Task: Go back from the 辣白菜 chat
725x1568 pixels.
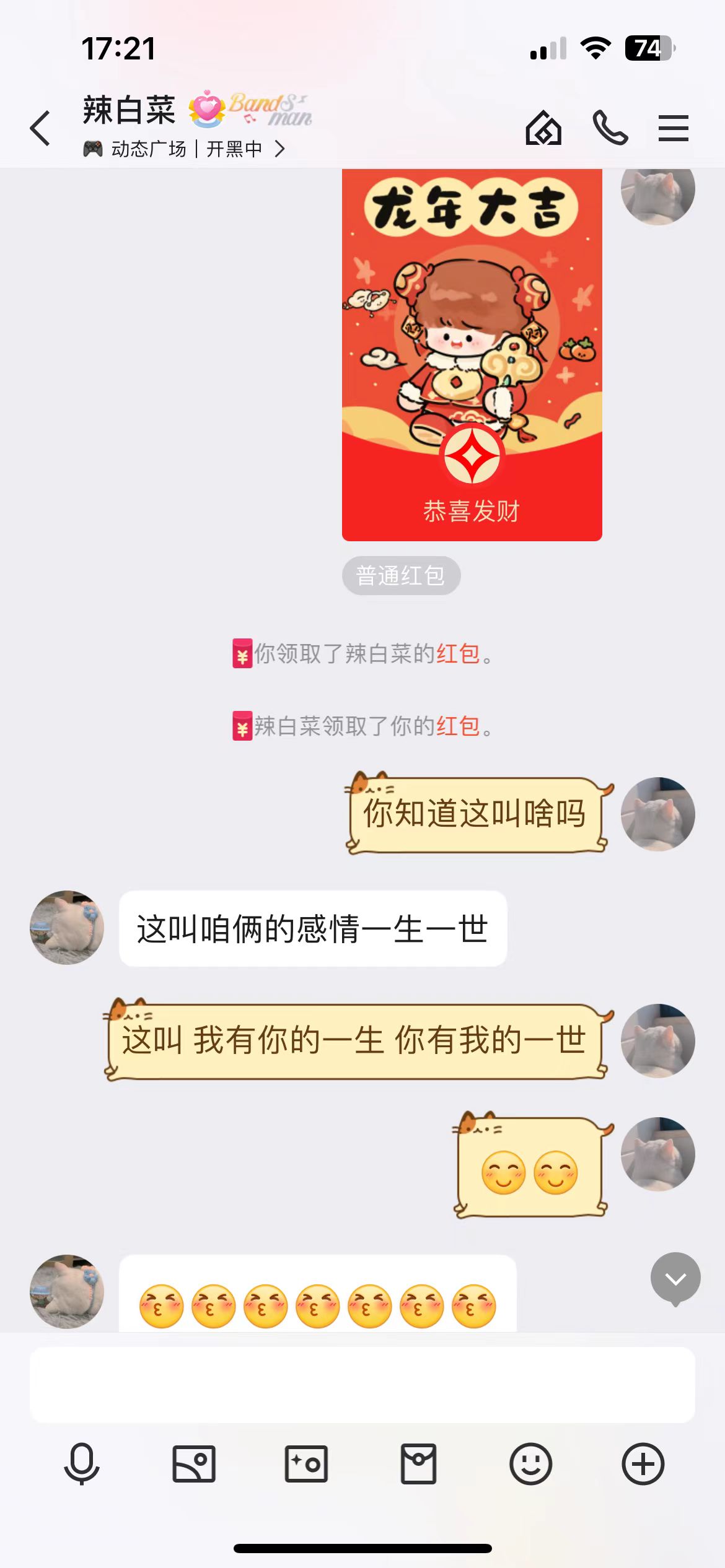Action: point(40,128)
